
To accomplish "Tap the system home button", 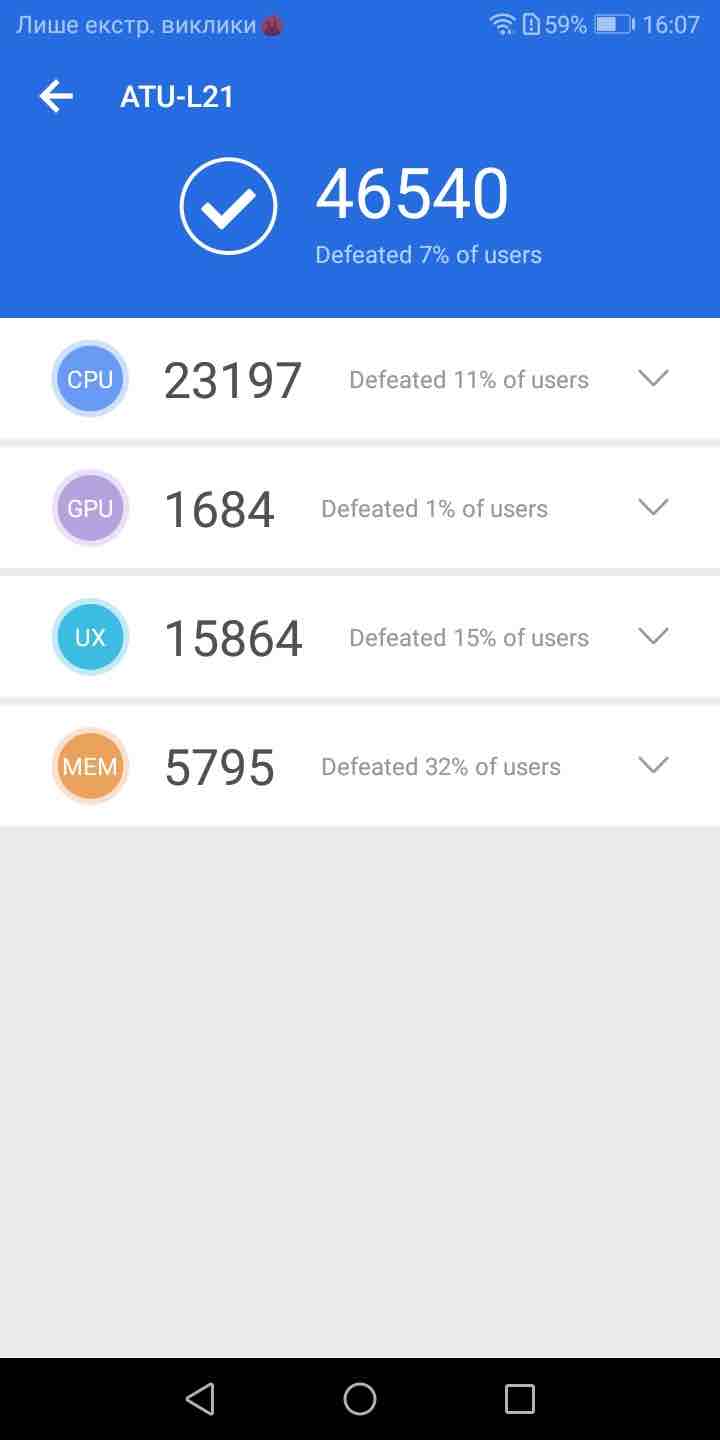I will point(360,1398).
